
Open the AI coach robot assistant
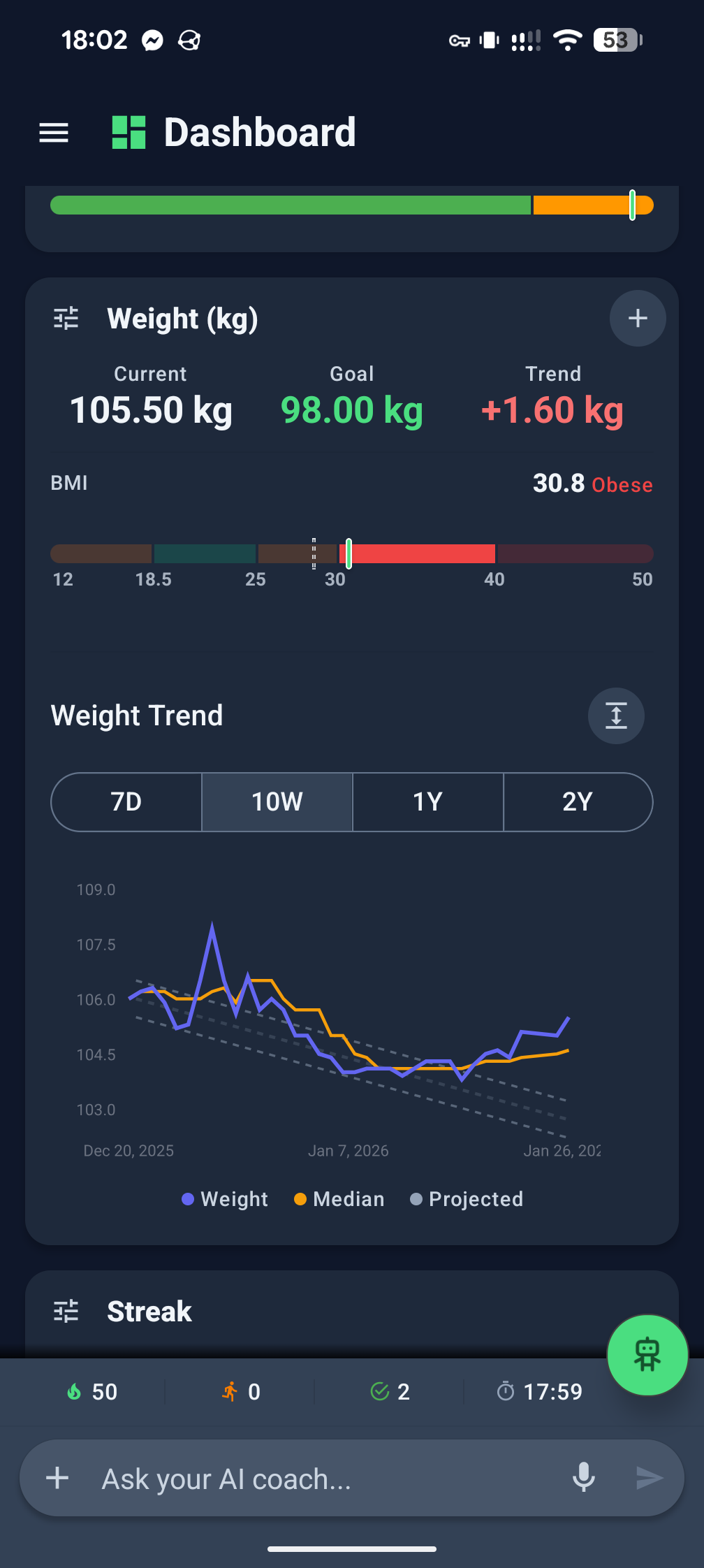(647, 1355)
